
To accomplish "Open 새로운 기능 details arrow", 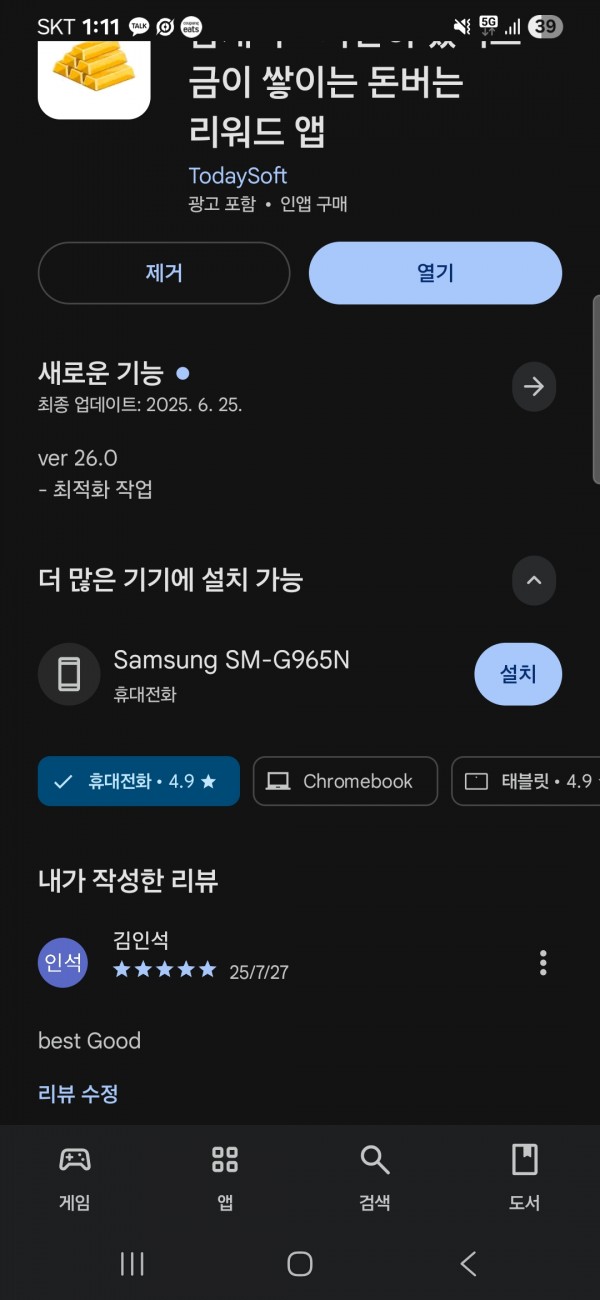I will click(x=534, y=386).
